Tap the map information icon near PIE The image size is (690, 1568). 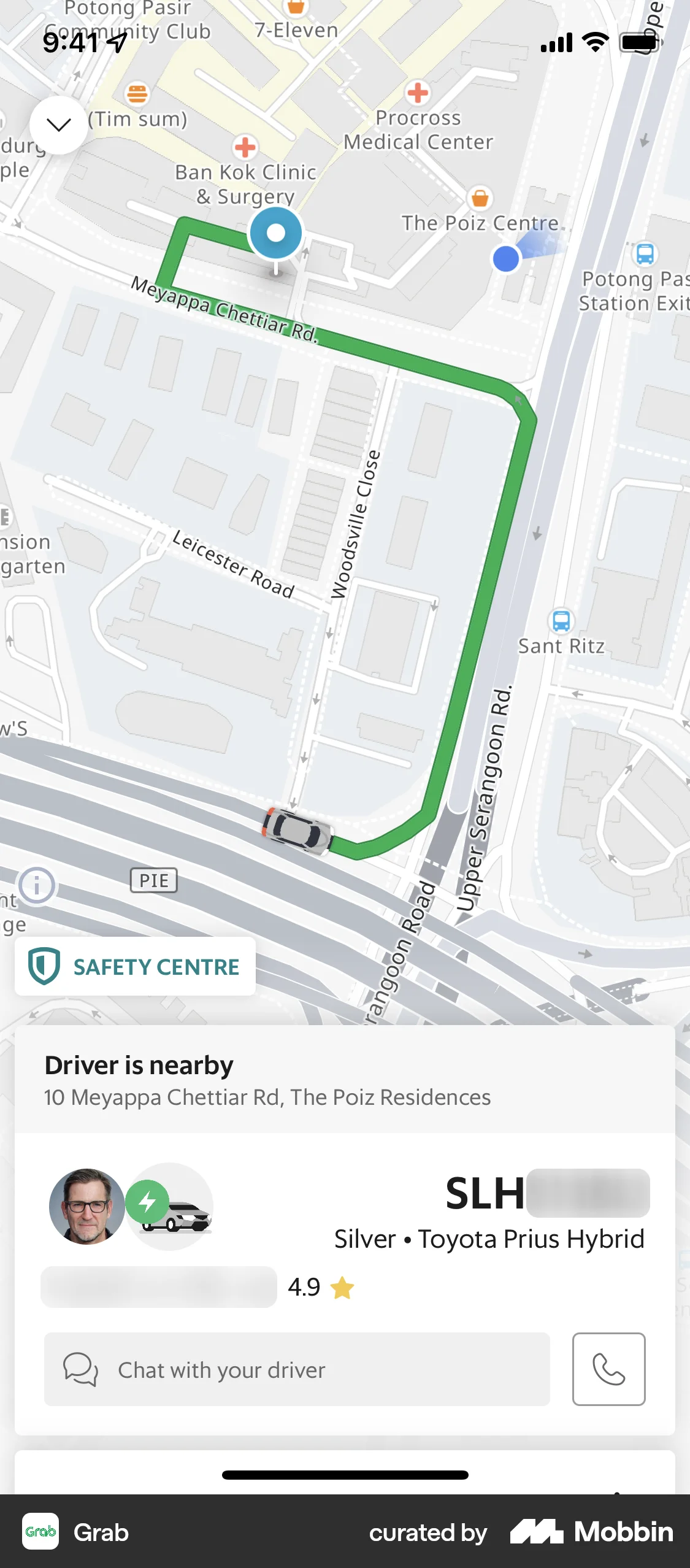(36, 885)
